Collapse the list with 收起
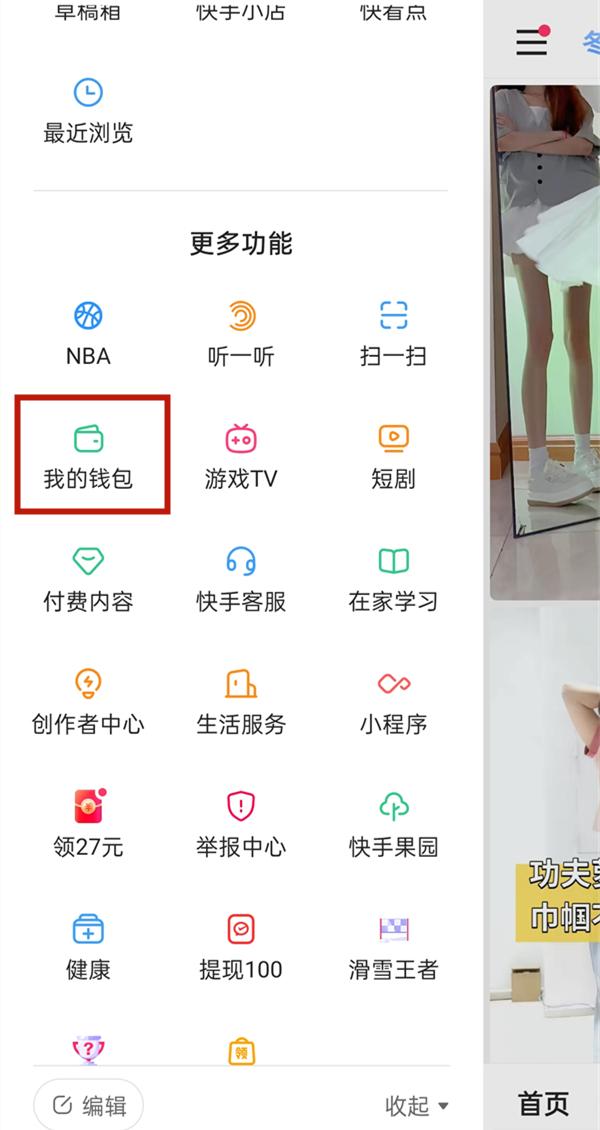Image resolution: width=600 pixels, height=1130 pixels. point(416,1105)
